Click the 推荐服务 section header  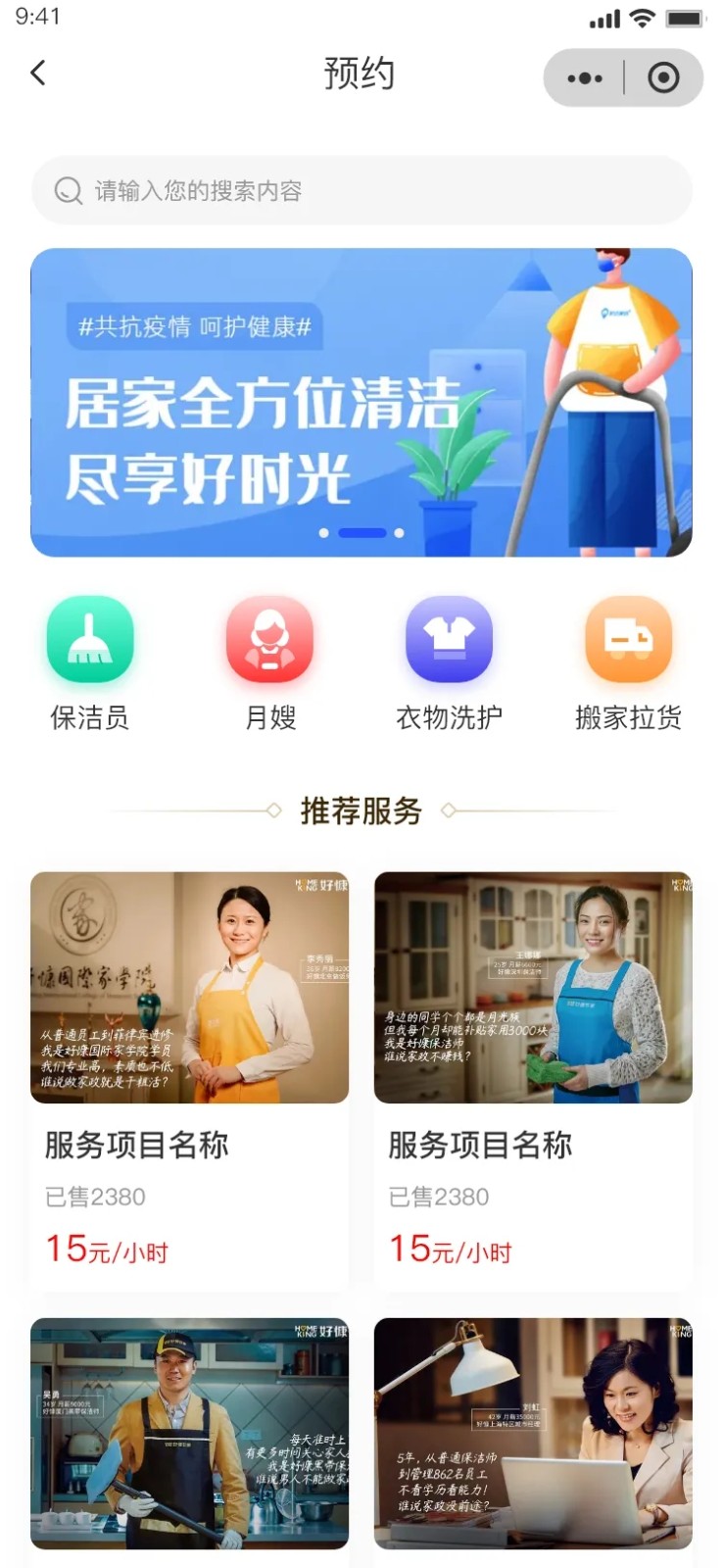click(361, 811)
